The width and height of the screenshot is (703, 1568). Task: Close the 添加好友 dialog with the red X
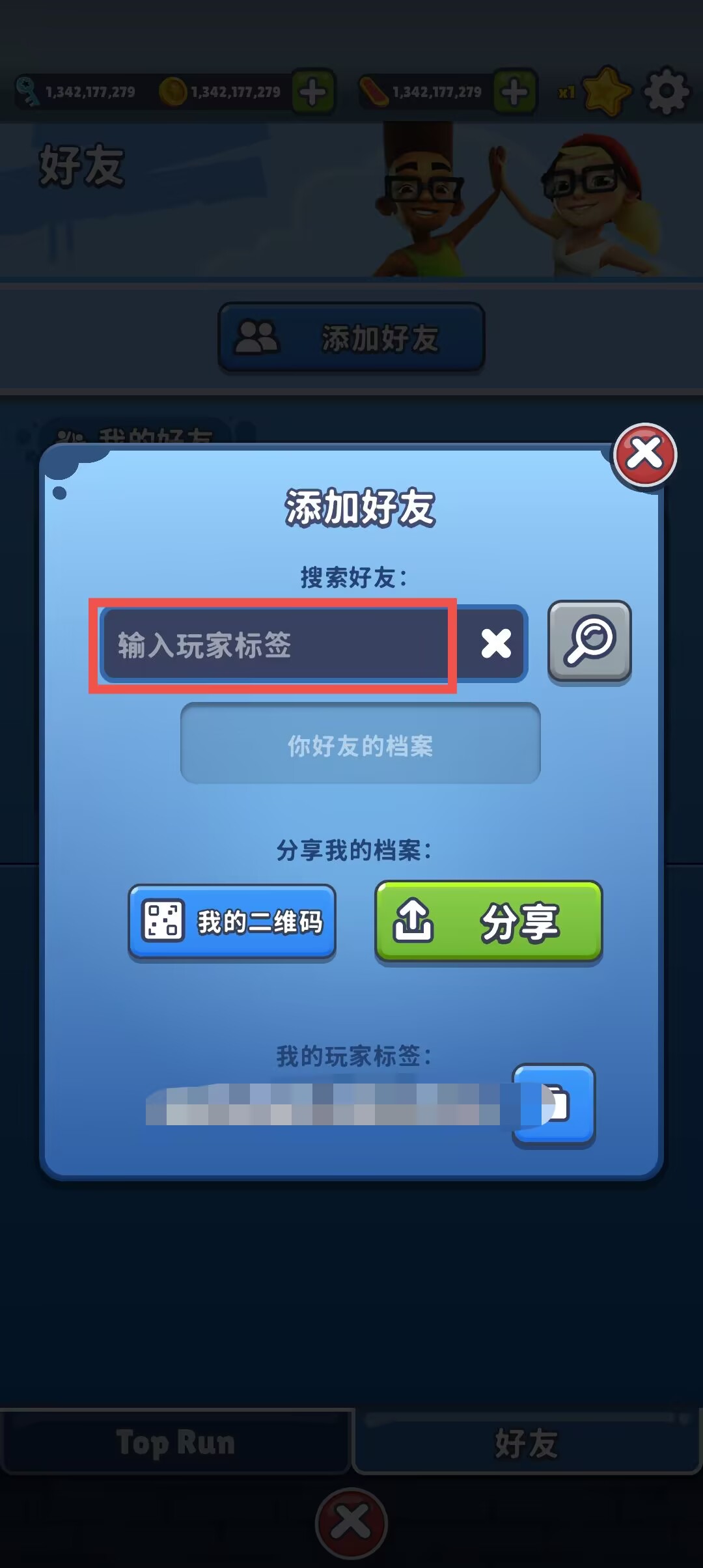coord(644,455)
